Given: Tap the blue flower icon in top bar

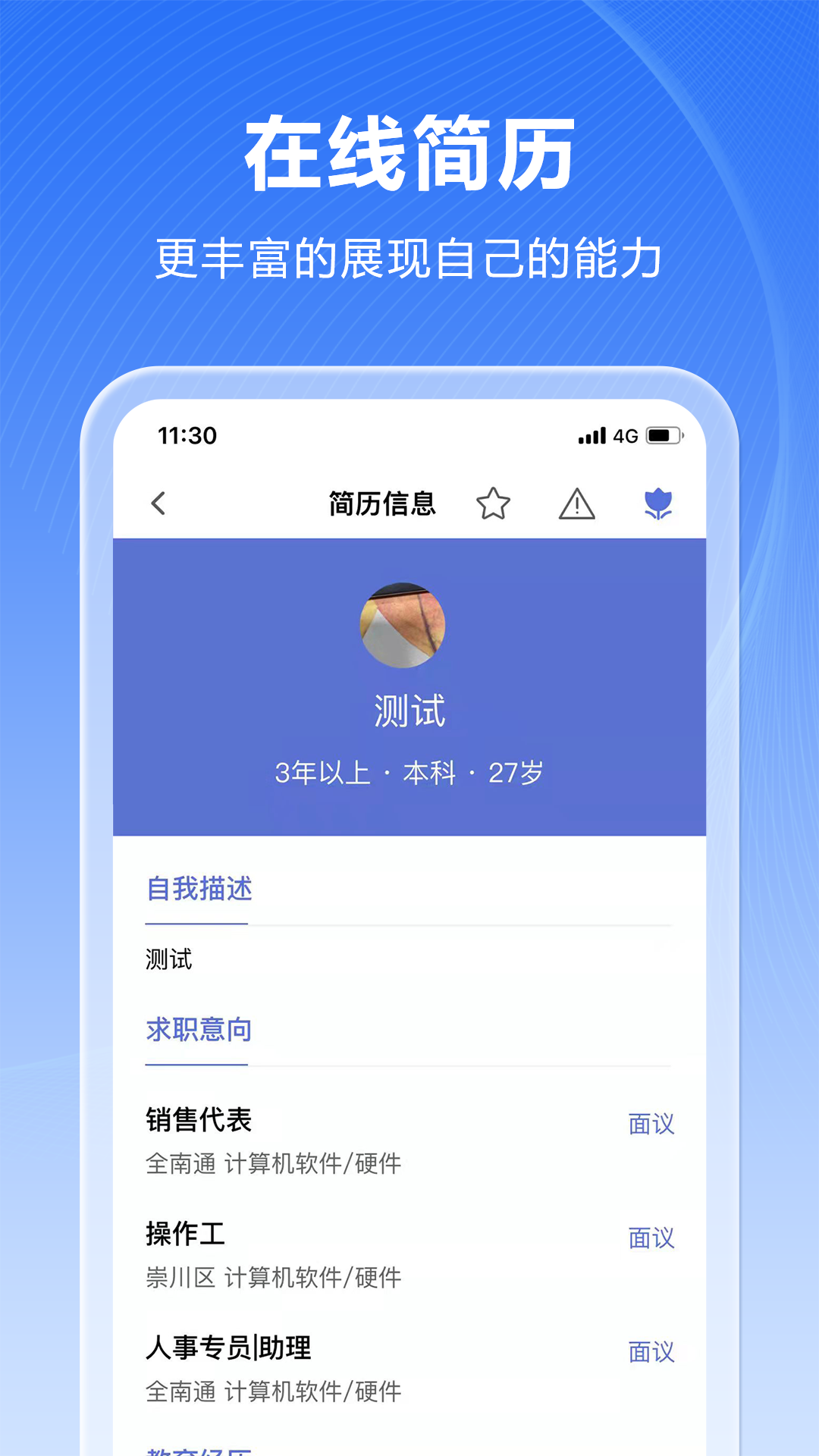Looking at the screenshot, I should coord(656,503).
